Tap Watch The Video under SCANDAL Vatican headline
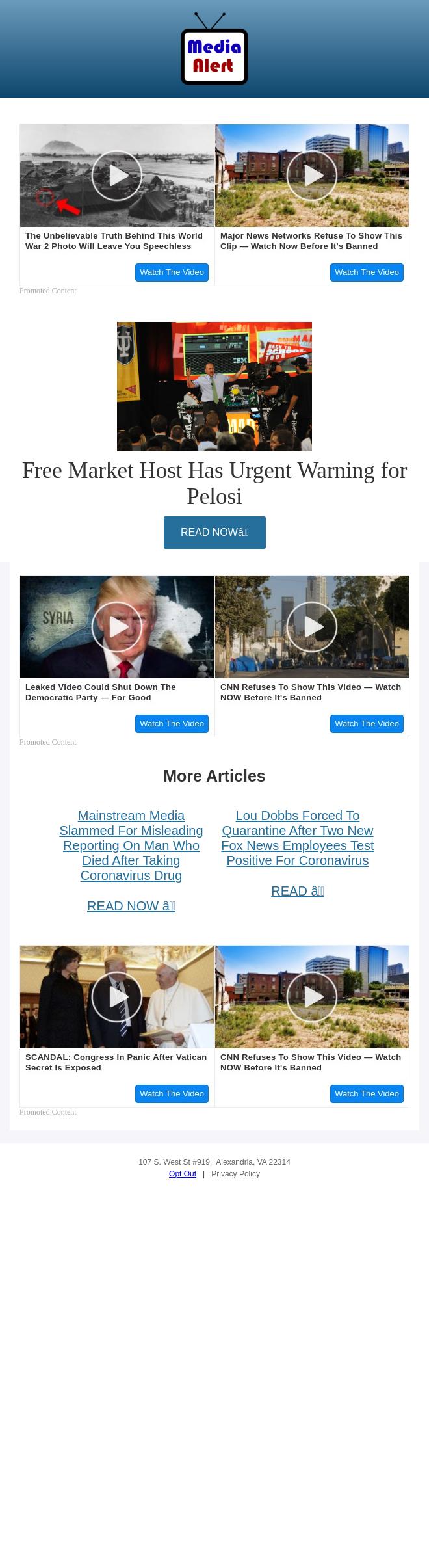The width and height of the screenshot is (429, 1568). pos(172,1094)
